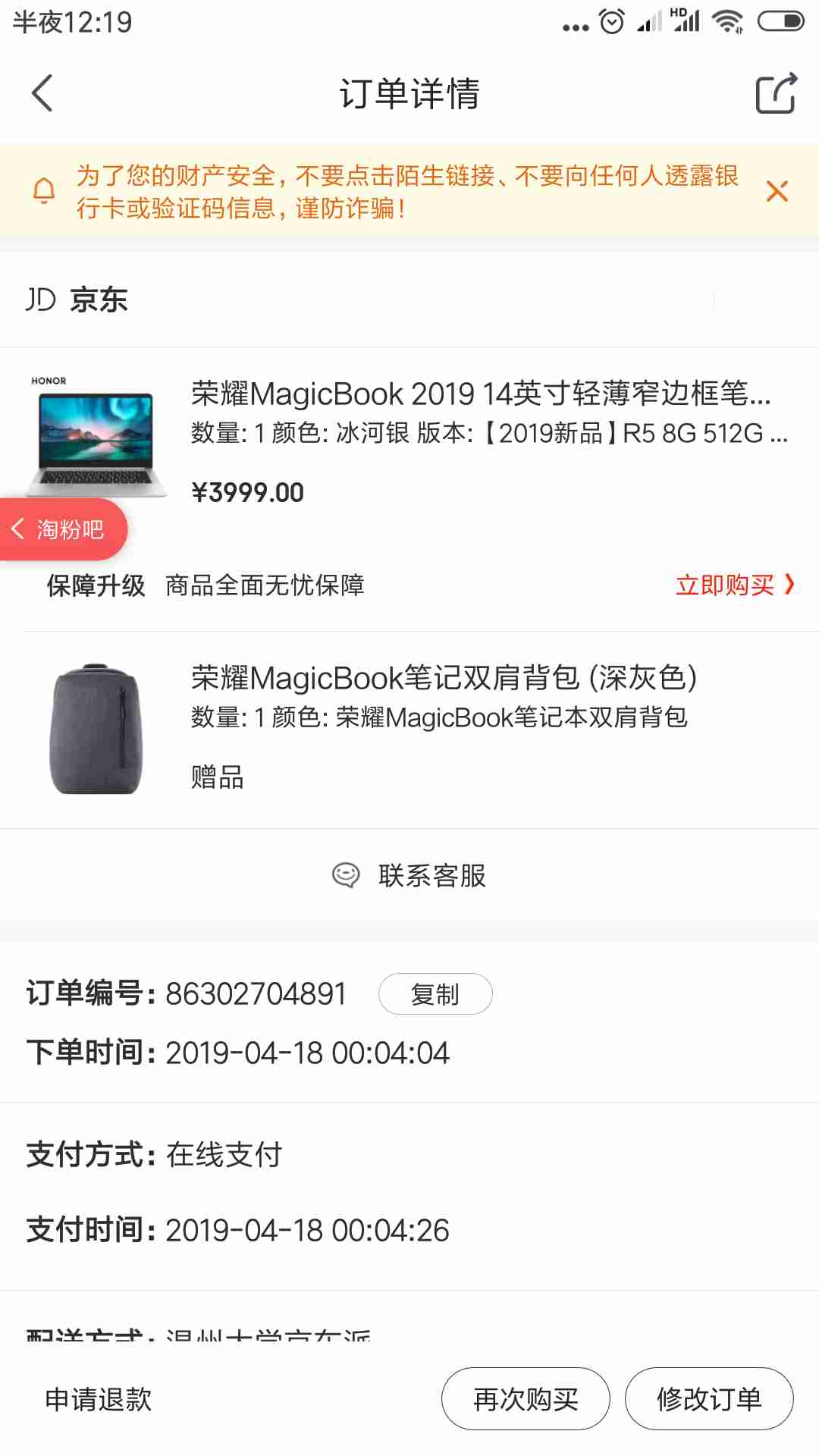Tap 立即购买 for the protection upgrade
This screenshot has width=819, height=1456.
pyautogui.click(x=734, y=585)
